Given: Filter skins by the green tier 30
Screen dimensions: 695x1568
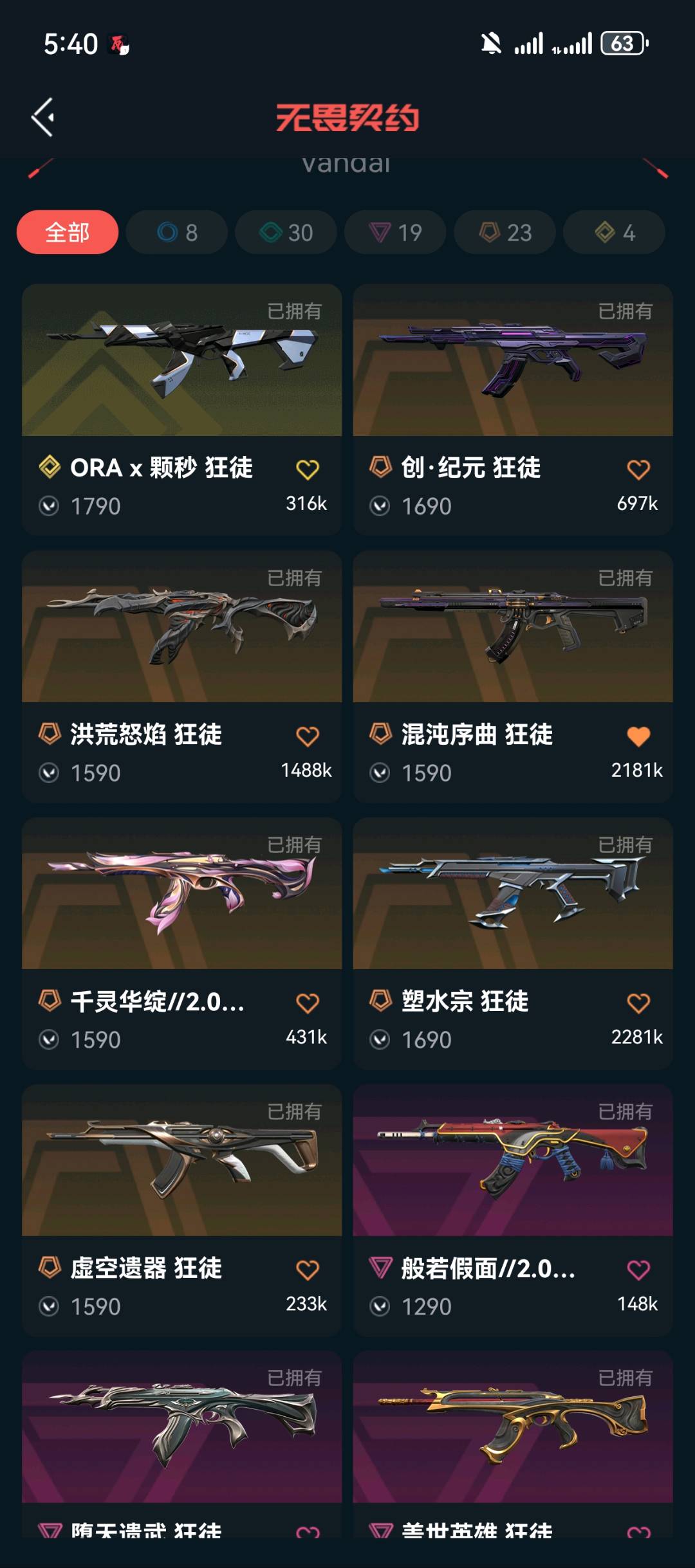Looking at the screenshot, I should 286,232.
